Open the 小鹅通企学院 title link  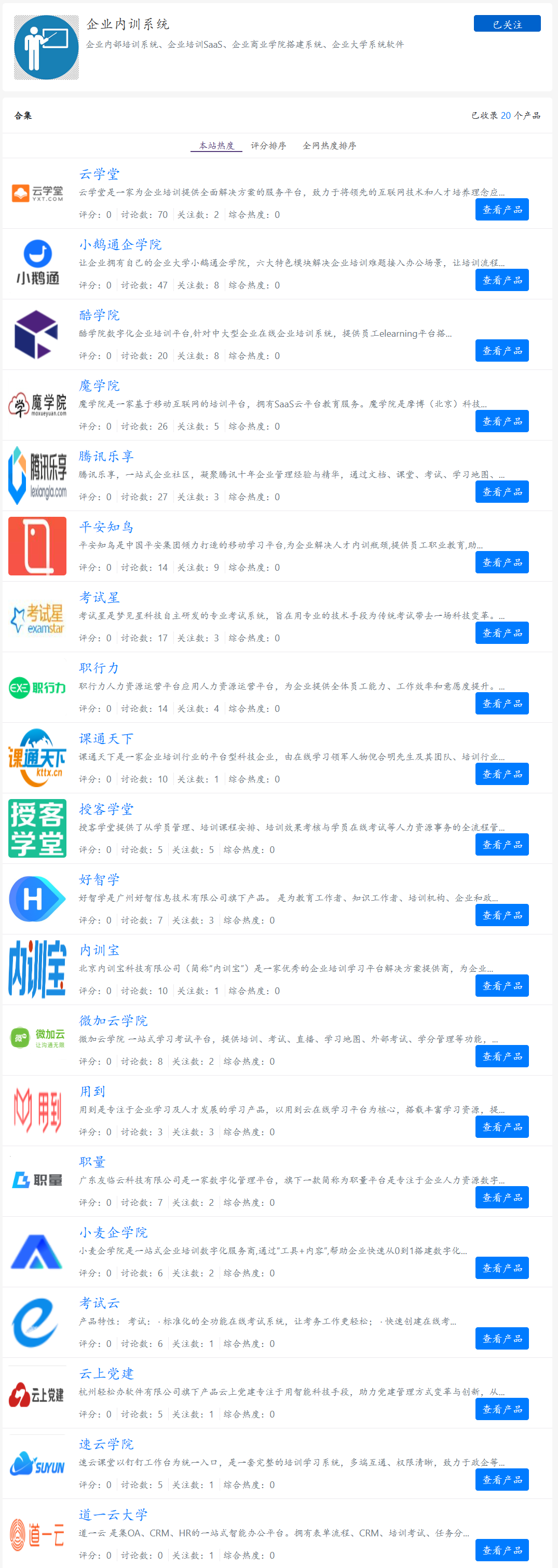[x=120, y=245]
